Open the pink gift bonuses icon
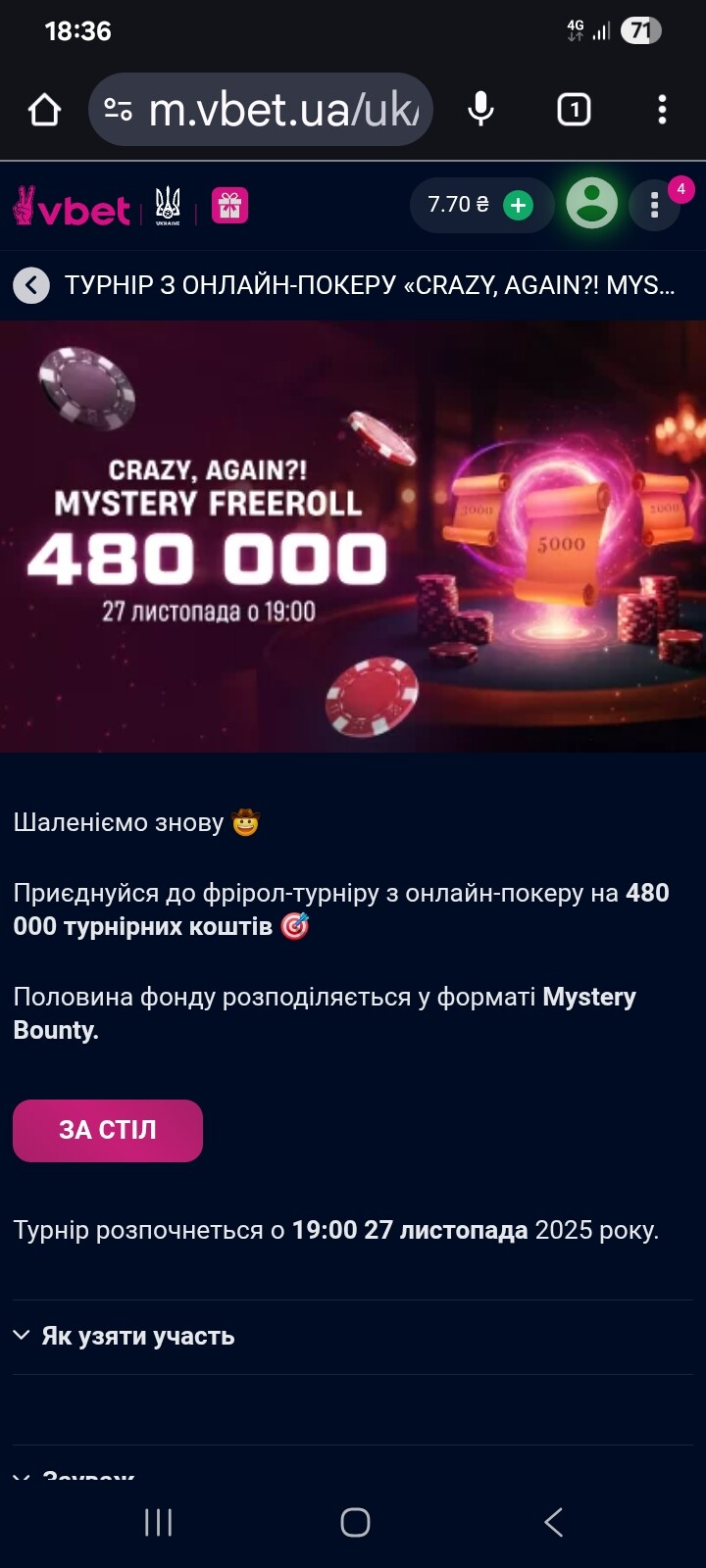 pos(230,206)
